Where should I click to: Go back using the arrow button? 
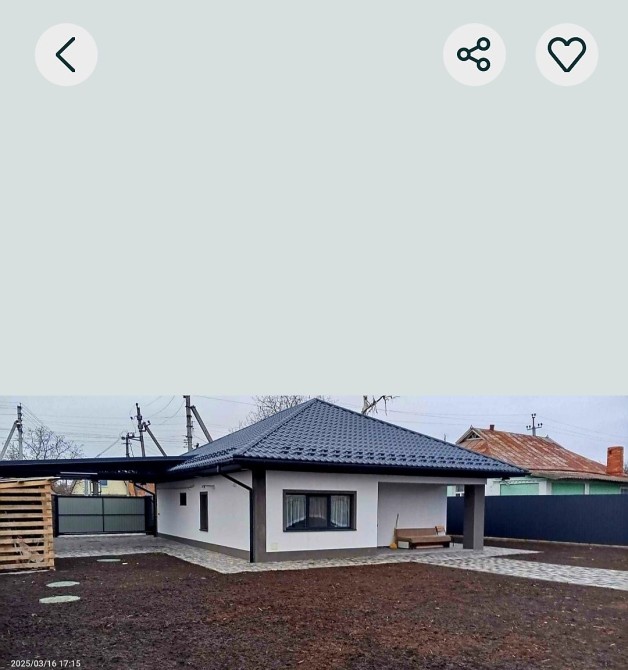coord(66,55)
